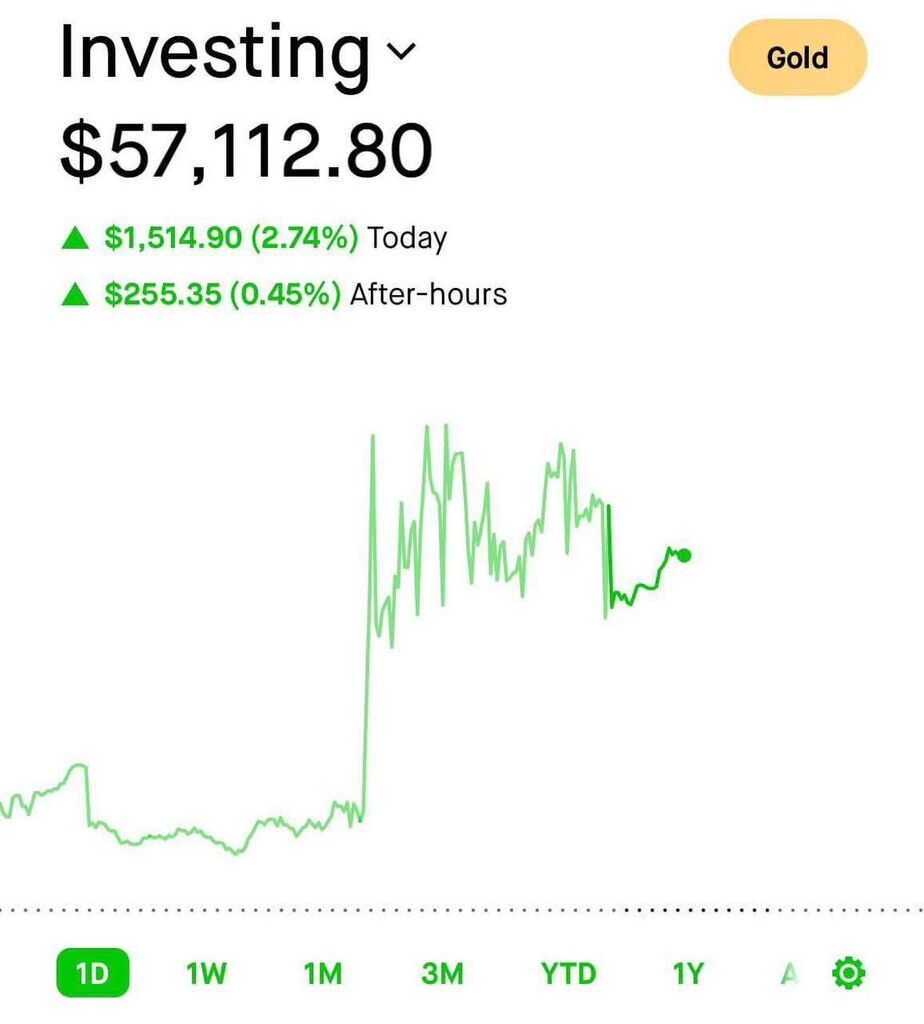Open chart settings gear

[x=849, y=972]
